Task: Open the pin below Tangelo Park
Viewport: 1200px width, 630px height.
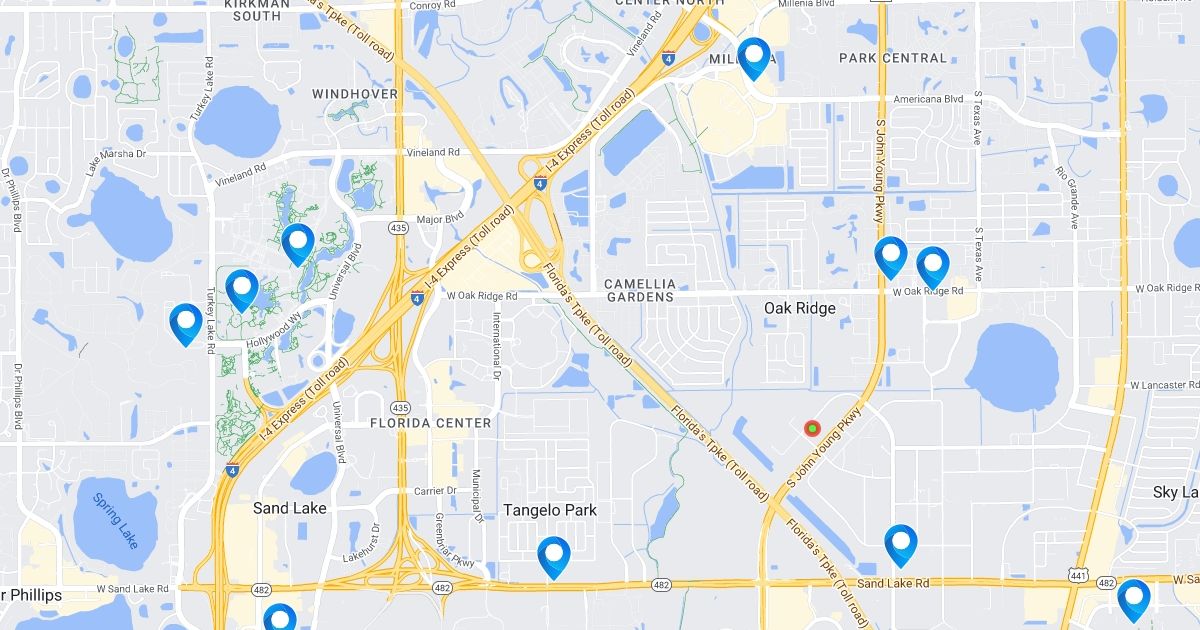Action: [553, 557]
